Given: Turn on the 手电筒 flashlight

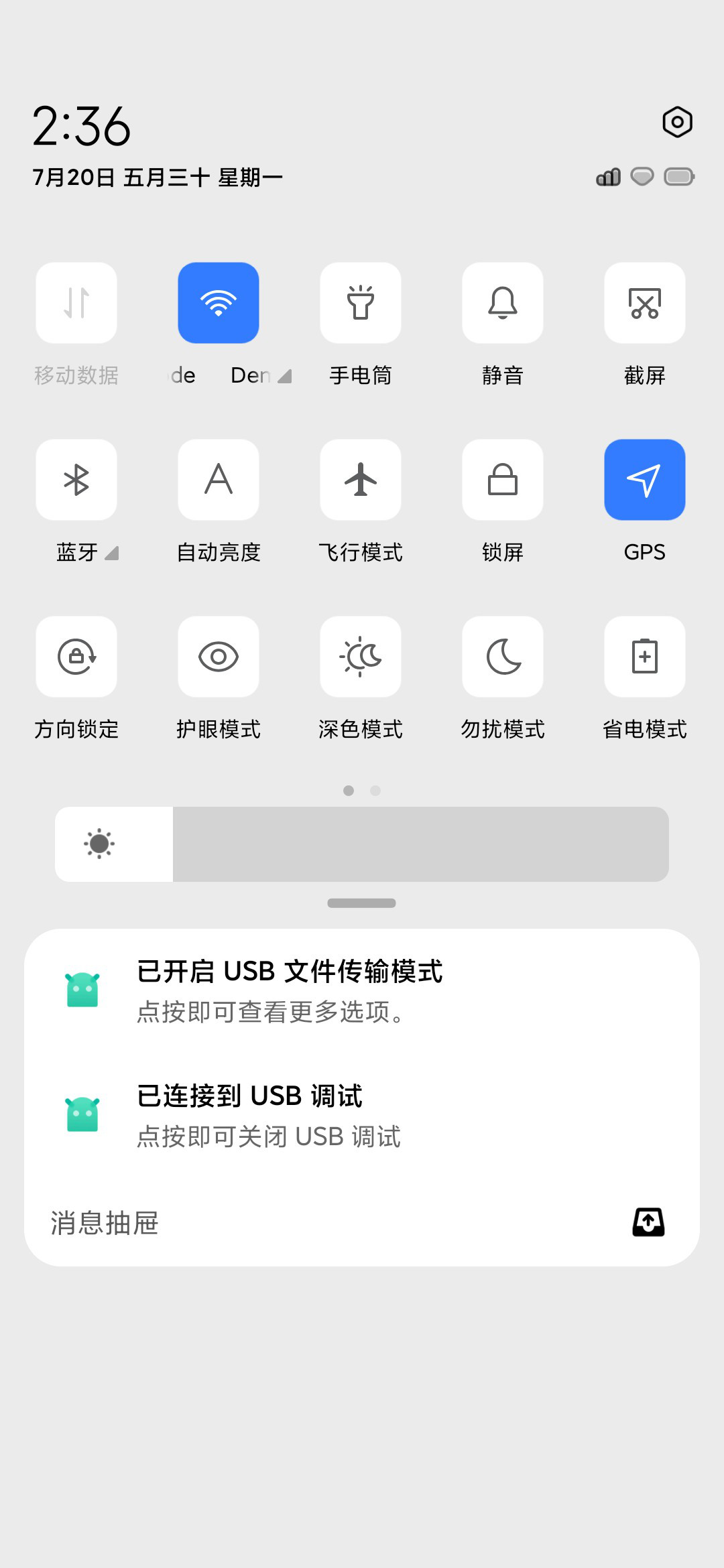Looking at the screenshot, I should (x=361, y=303).
